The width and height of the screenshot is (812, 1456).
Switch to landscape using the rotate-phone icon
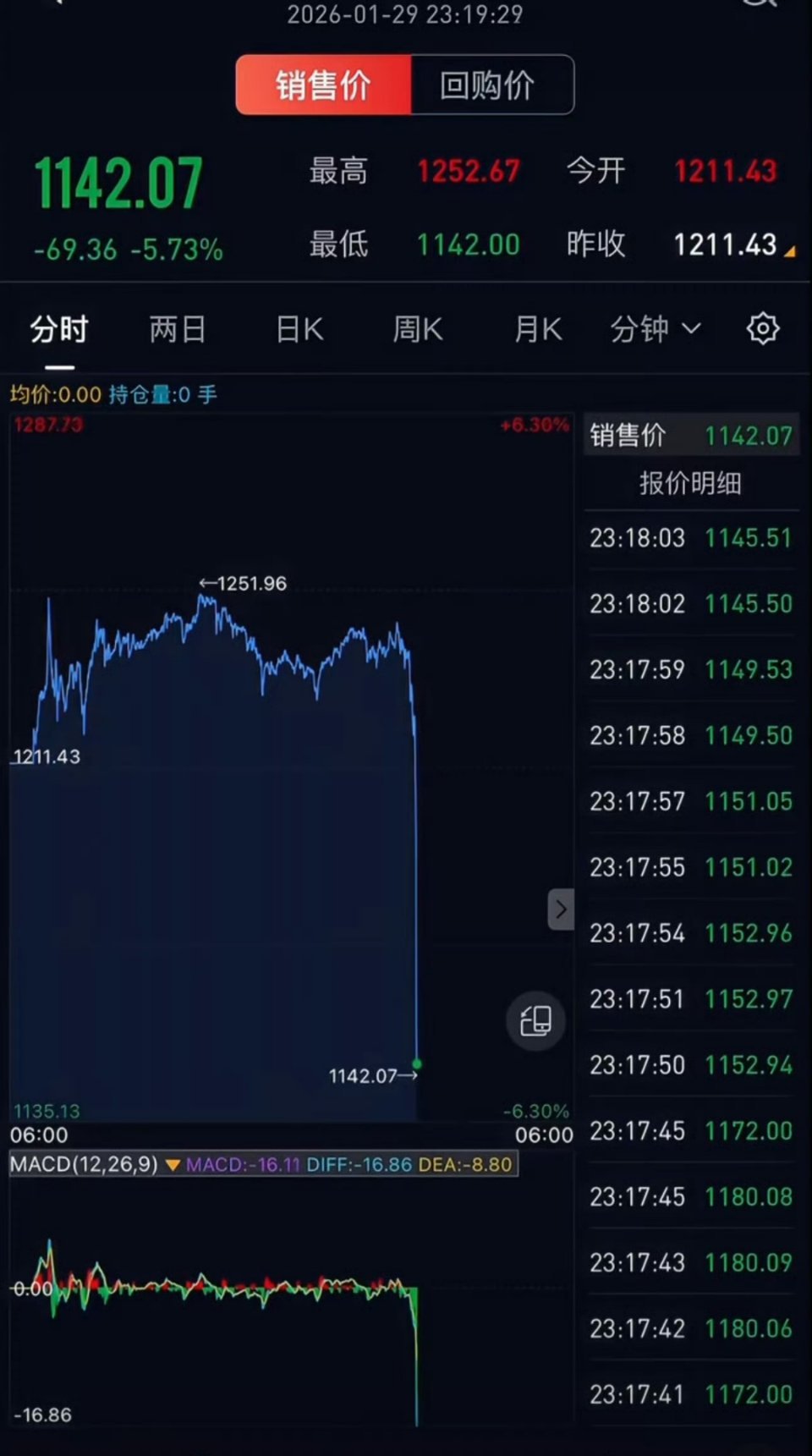[x=535, y=1021]
